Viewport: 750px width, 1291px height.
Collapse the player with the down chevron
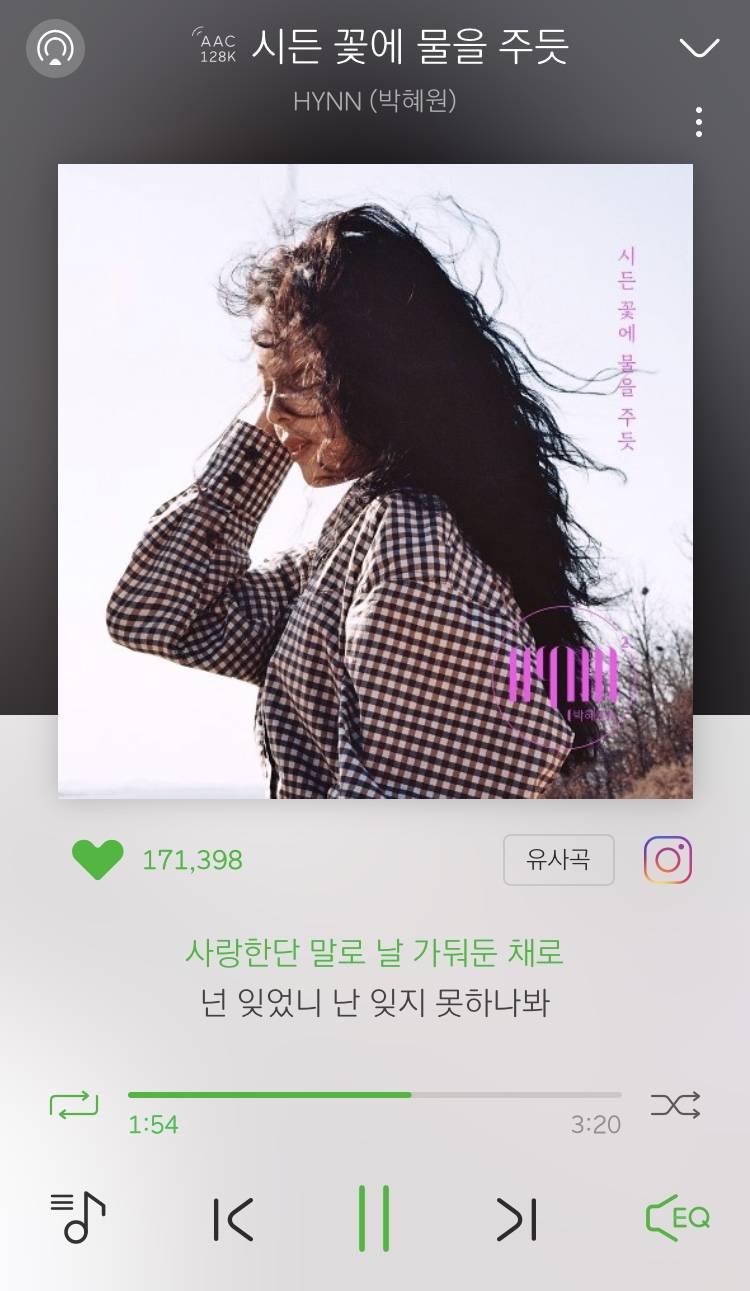point(700,46)
